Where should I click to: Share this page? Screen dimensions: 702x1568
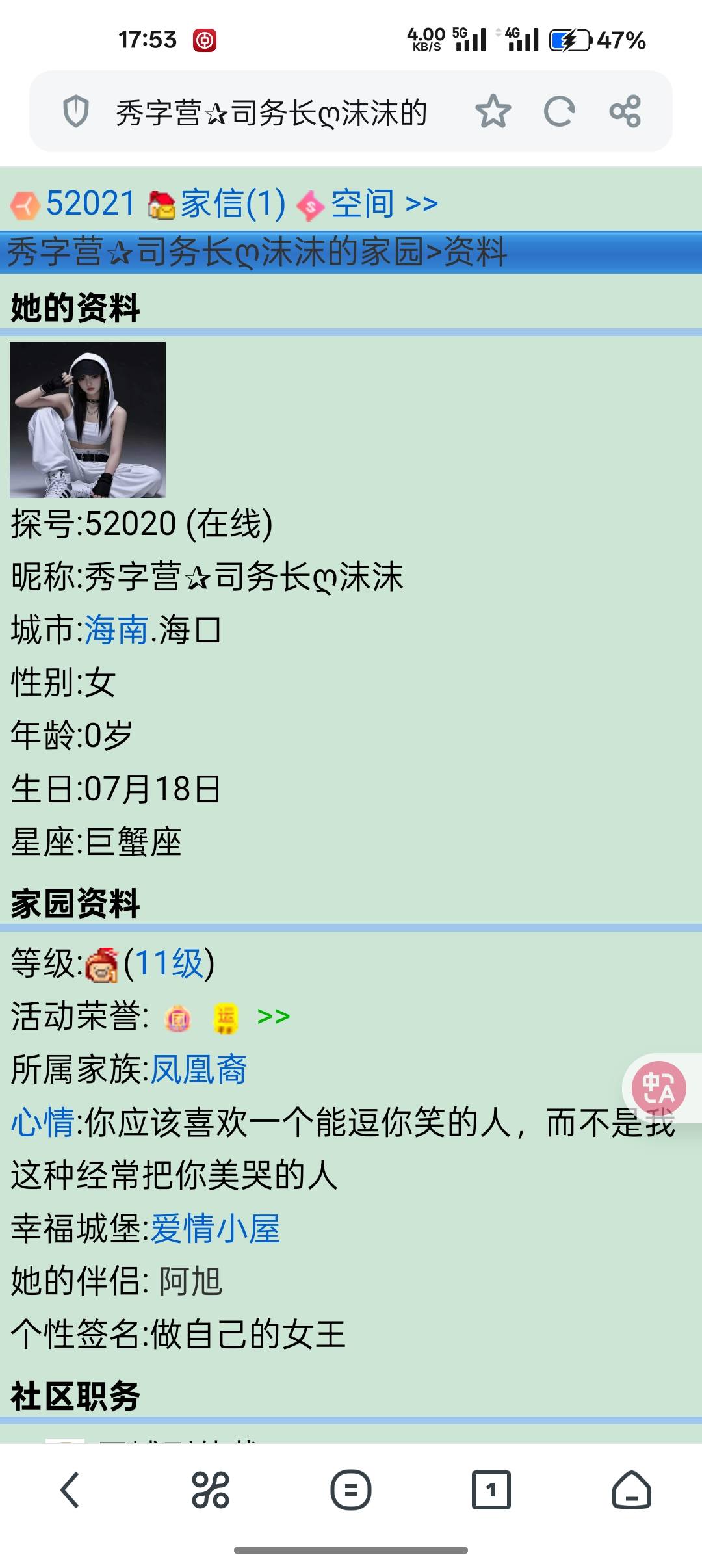click(625, 111)
